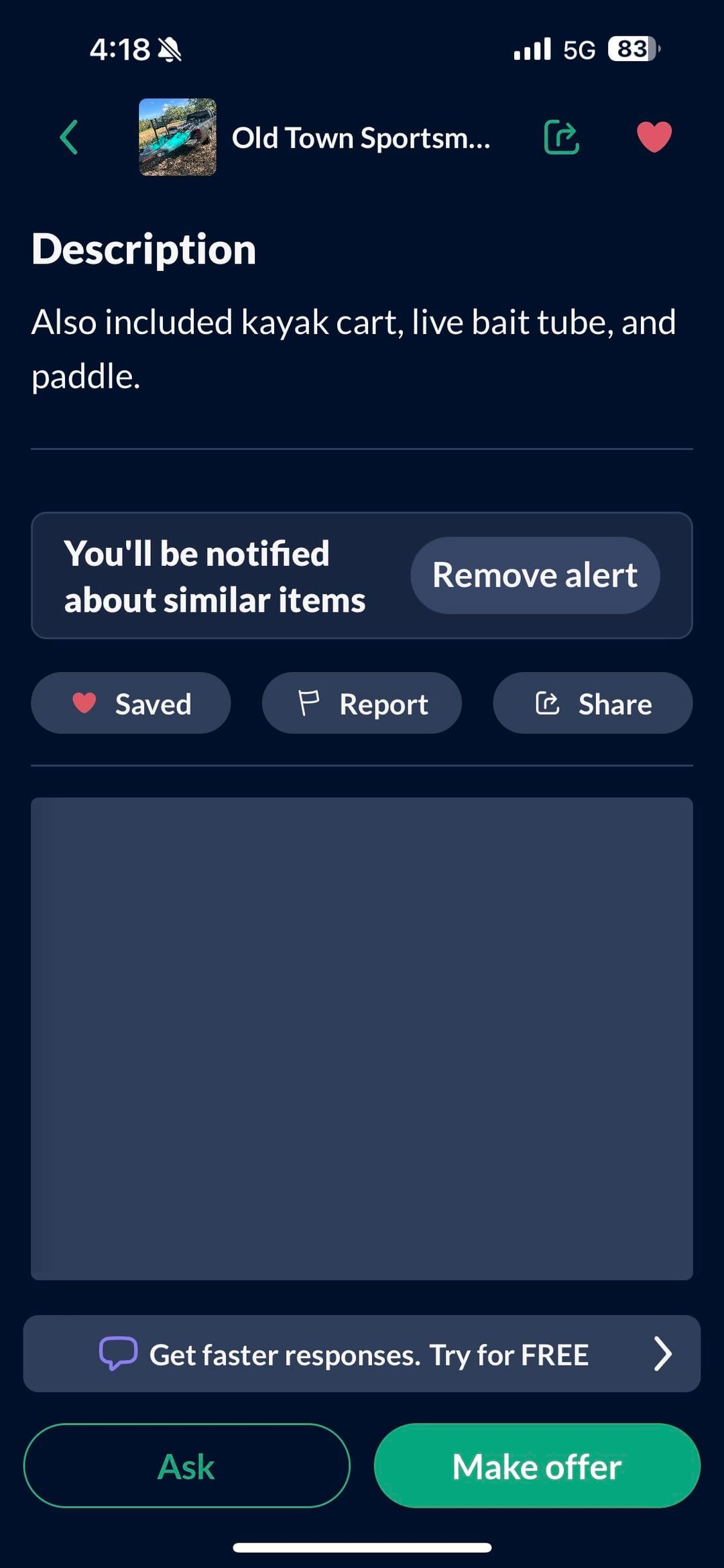Open the Old Town Sportsman listing thumbnail
724x1568 pixels.
tap(178, 137)
